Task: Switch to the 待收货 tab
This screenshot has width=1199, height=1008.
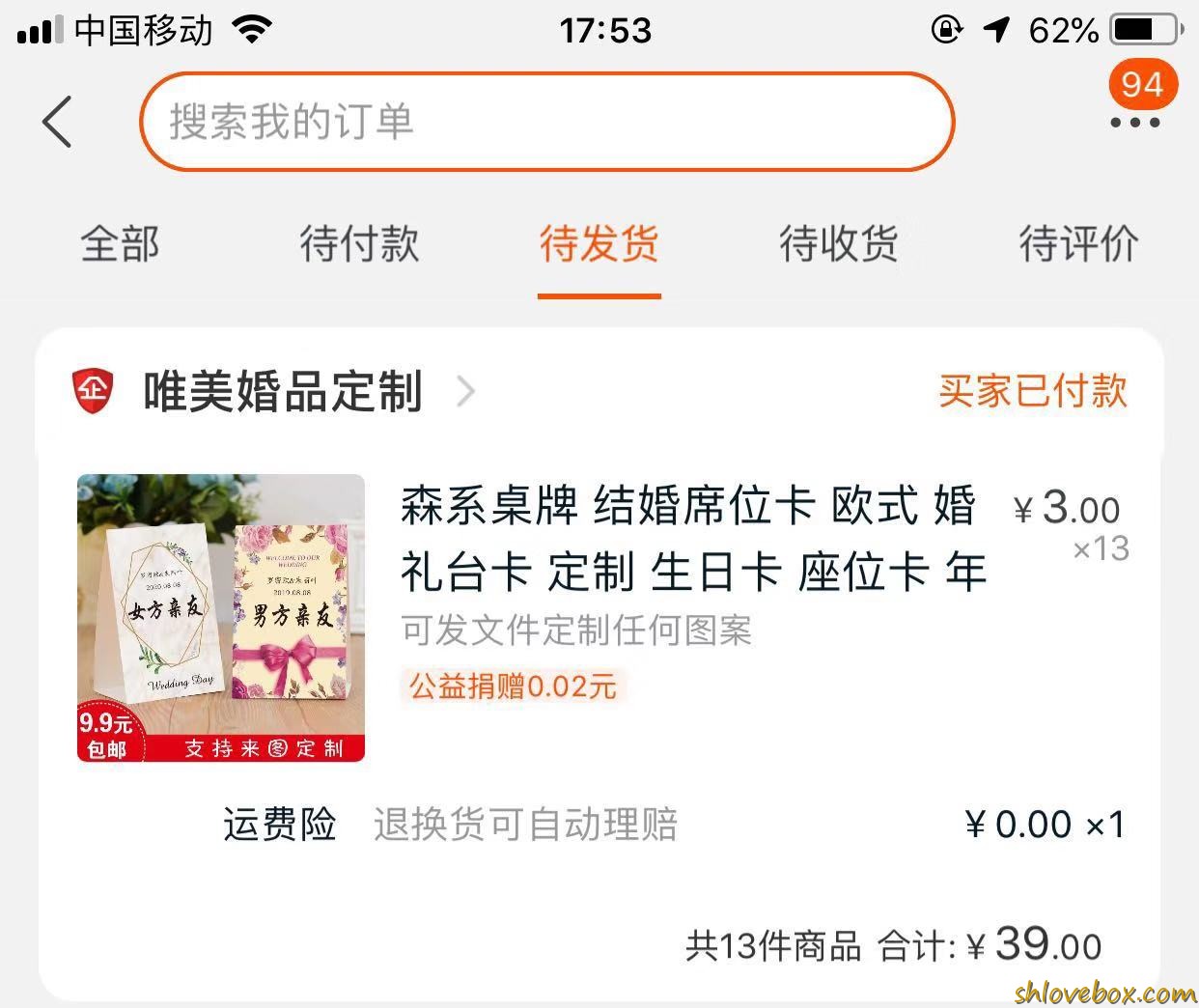Action: click(x=838, y=243)
